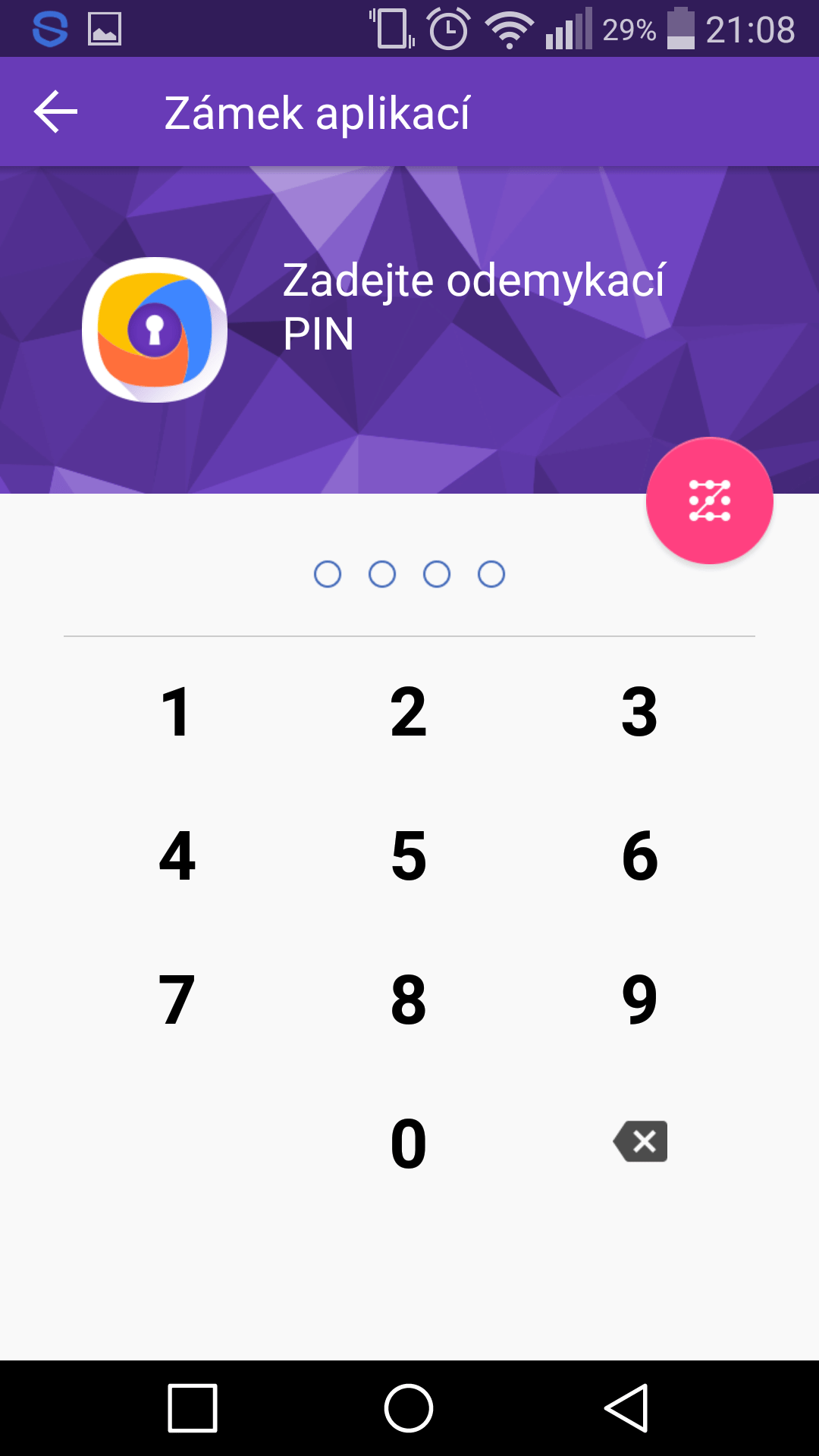Enter digit 8 on the PIN keypad
Viewport: 819px width, 1456px height.
pos(409,999)
